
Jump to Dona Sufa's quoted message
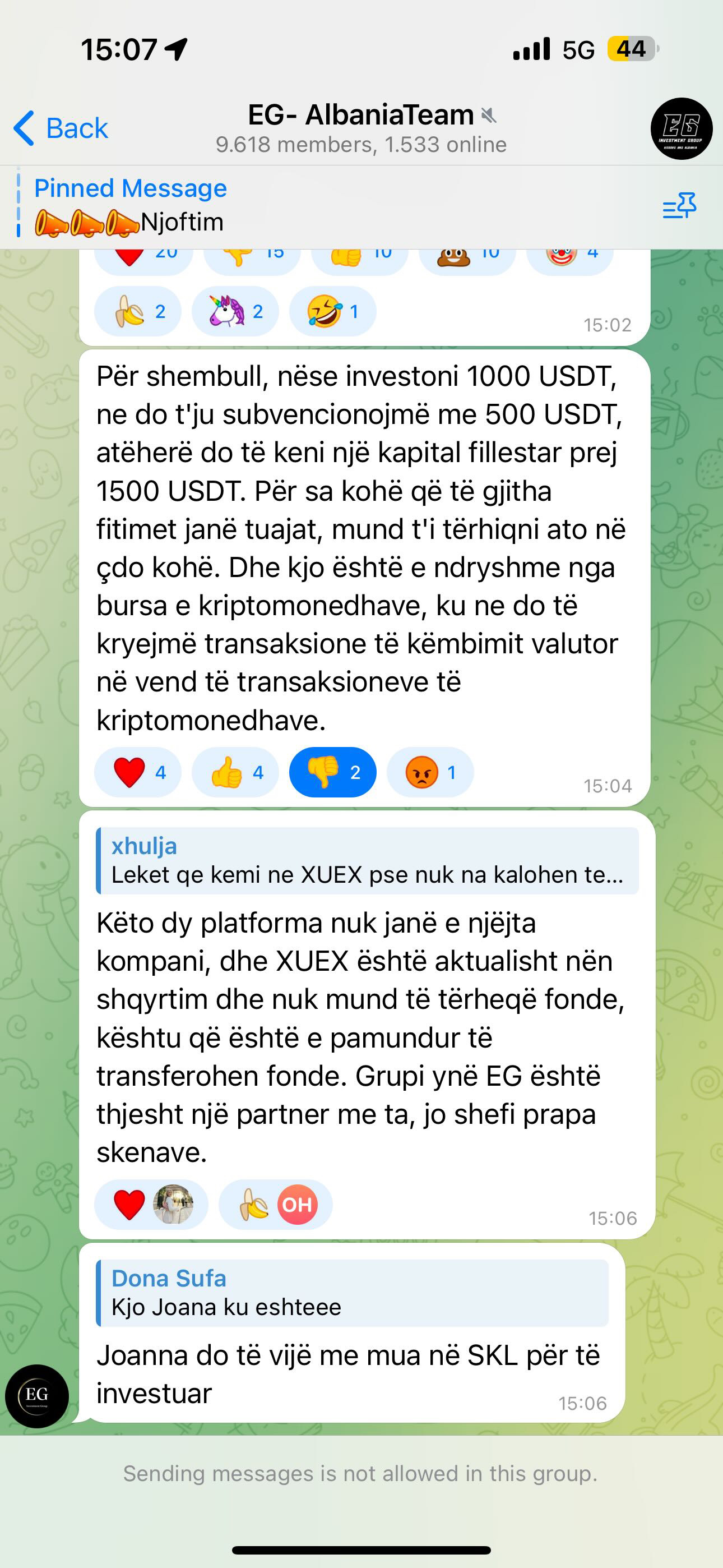[352, 1293]
